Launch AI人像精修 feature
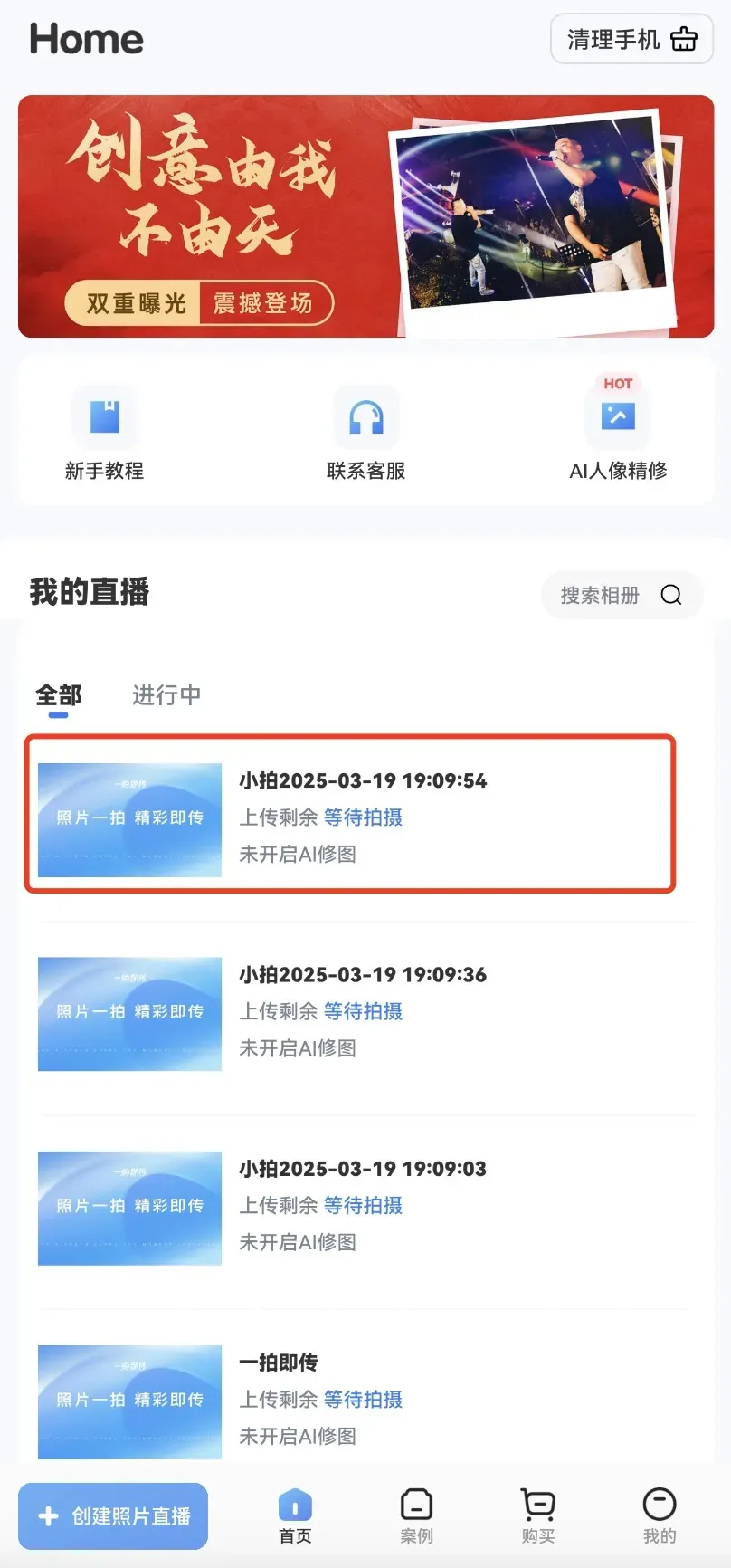731x1568 pixels. (618, 431)
